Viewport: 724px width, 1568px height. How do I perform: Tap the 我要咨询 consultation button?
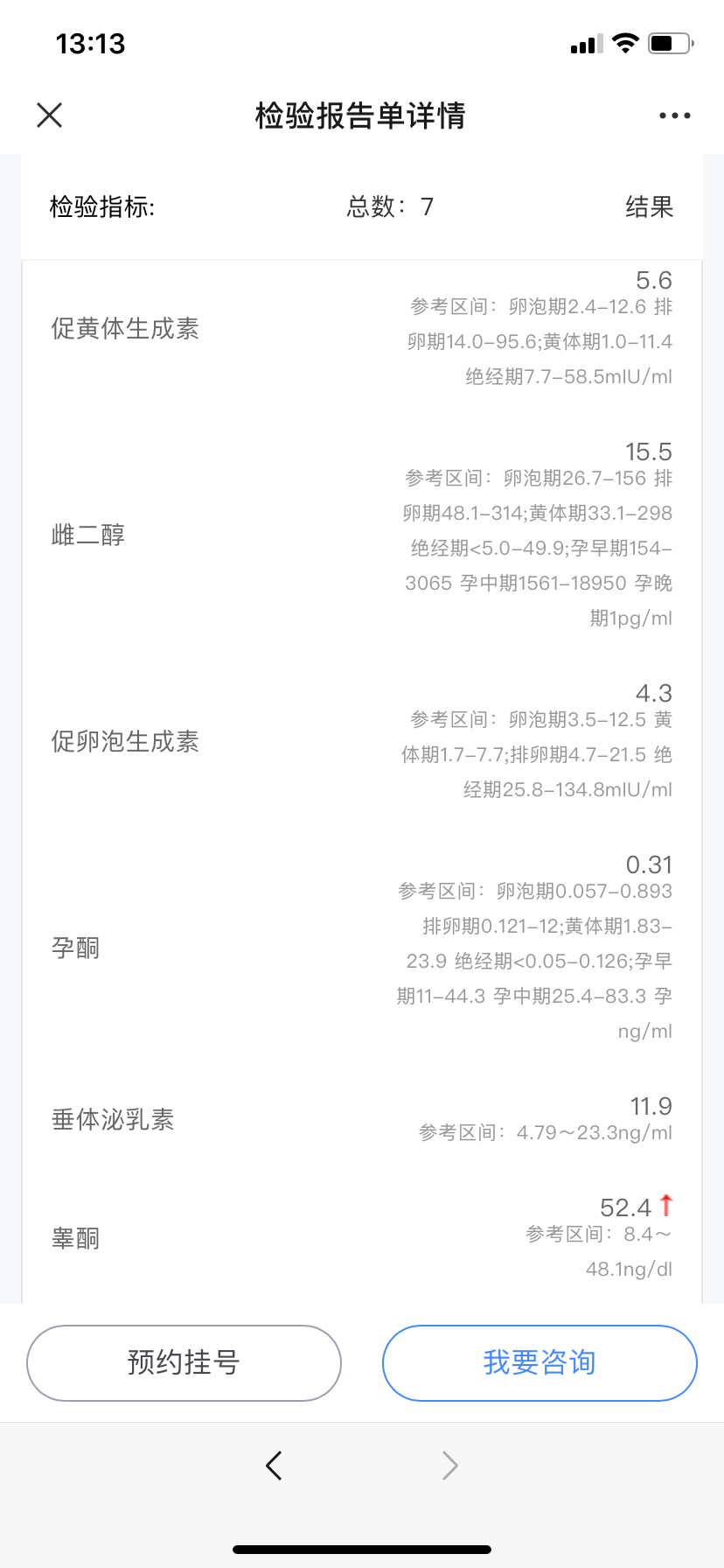click(540, 1362)
